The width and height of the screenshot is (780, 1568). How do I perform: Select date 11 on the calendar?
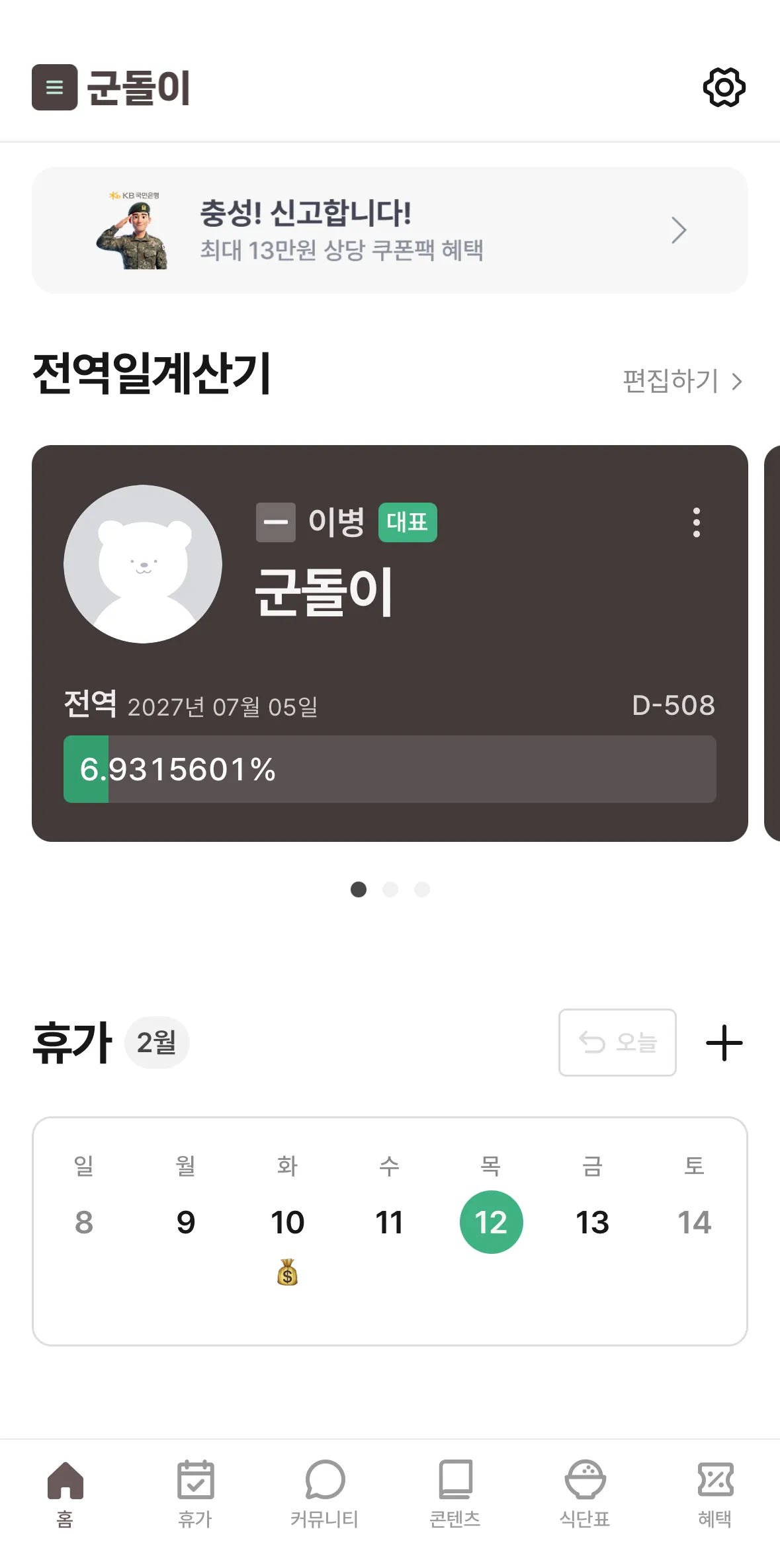[x=389, y=1222]
